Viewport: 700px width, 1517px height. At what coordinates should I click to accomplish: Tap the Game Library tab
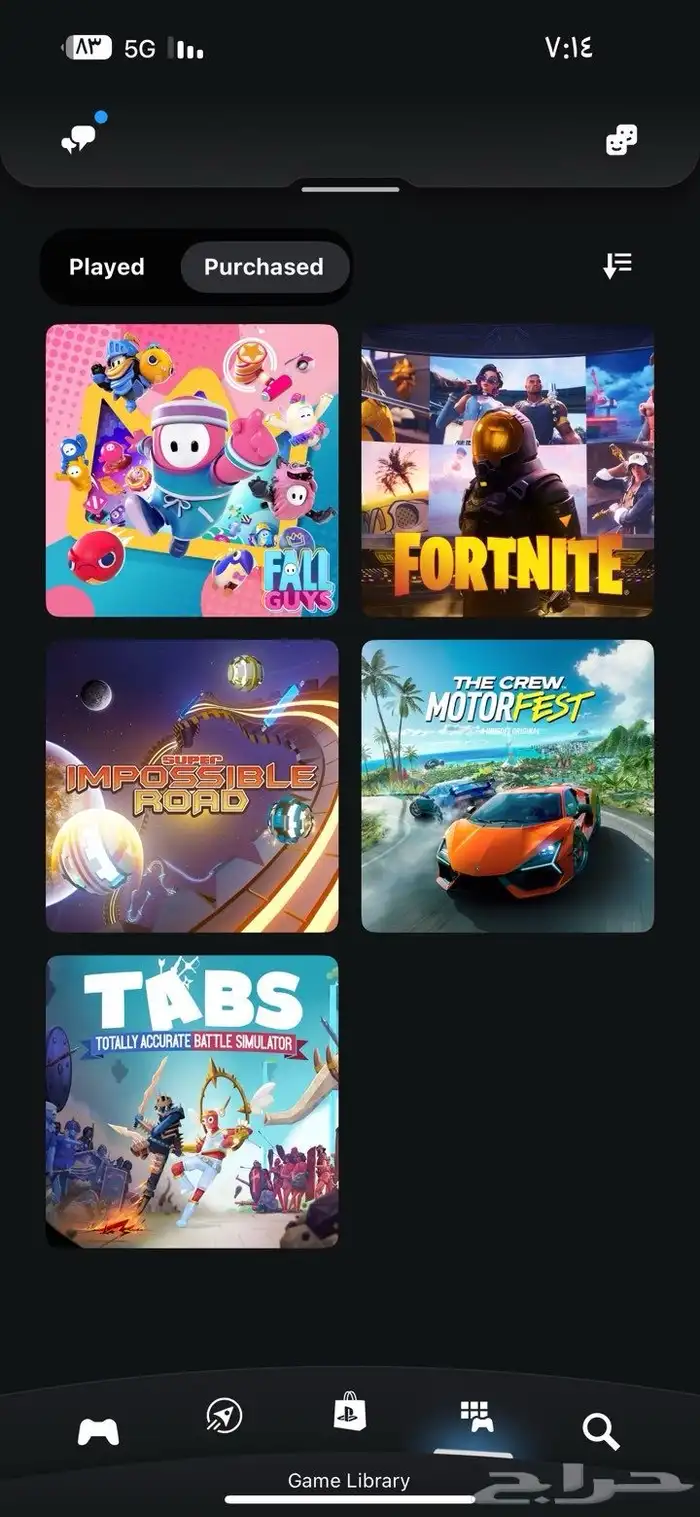point(475,1416)
